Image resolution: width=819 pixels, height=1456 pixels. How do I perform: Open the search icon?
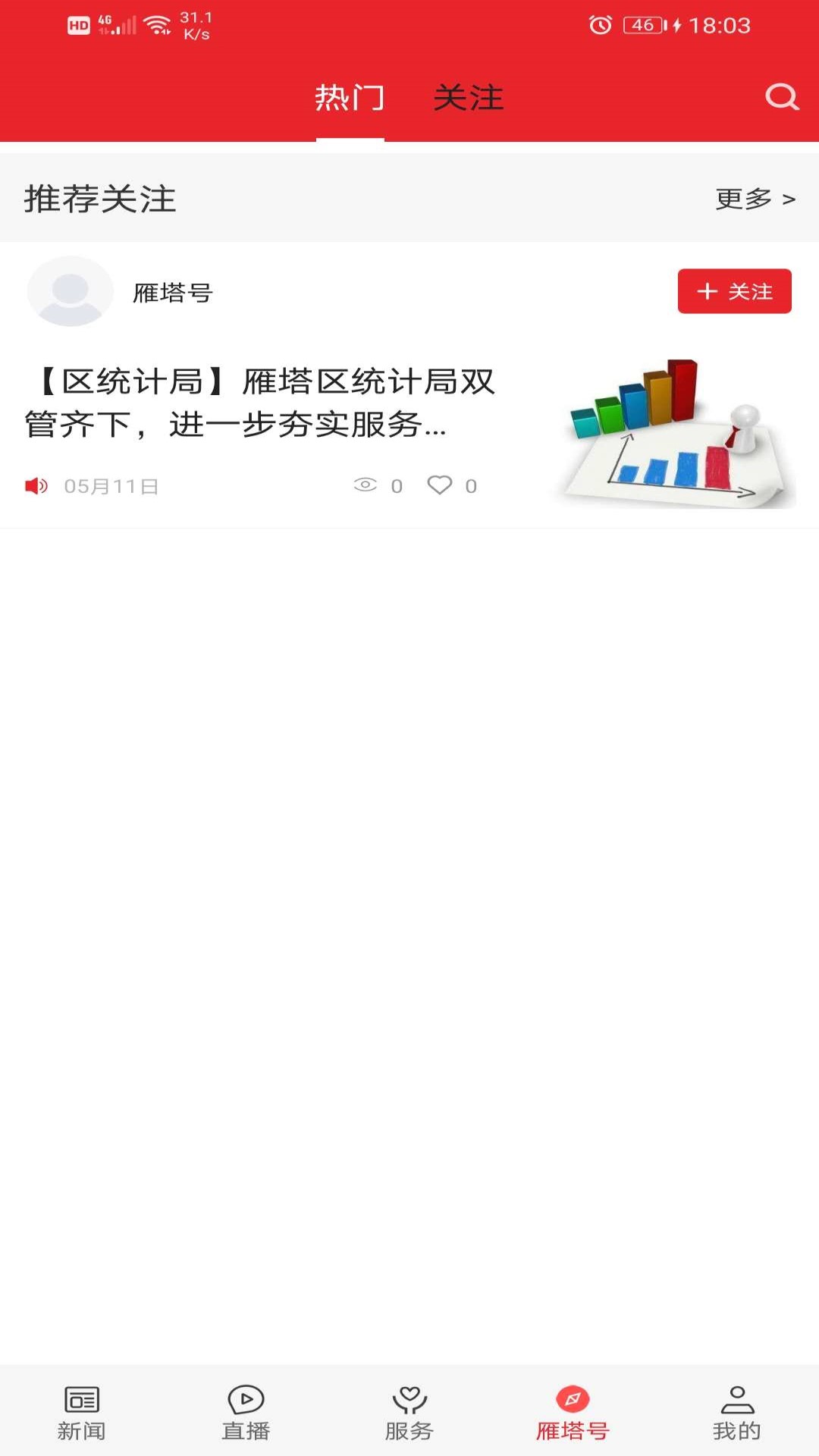781,97
